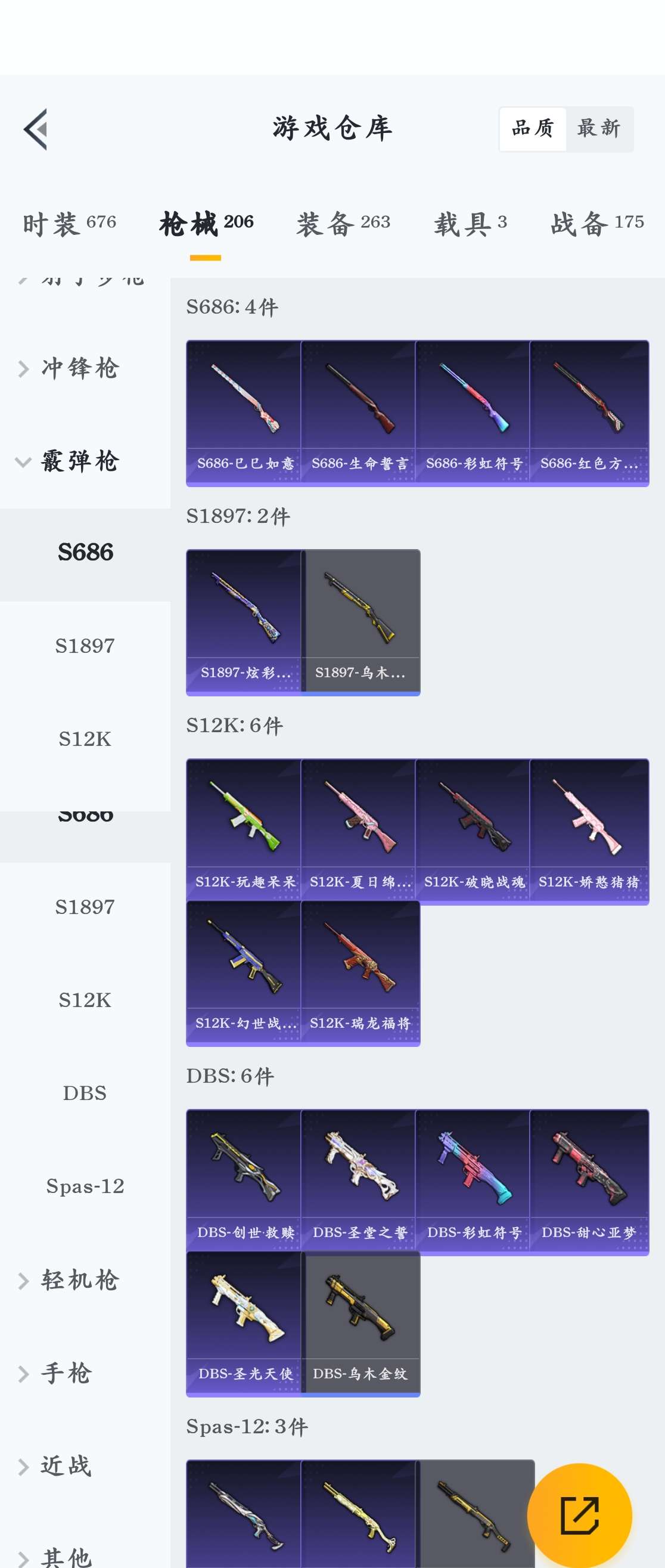The height and width of the screenshot is (1568, 665).
Task: Open the S12K-瑞龙福将 skin
Action: (x=360, y=972)
